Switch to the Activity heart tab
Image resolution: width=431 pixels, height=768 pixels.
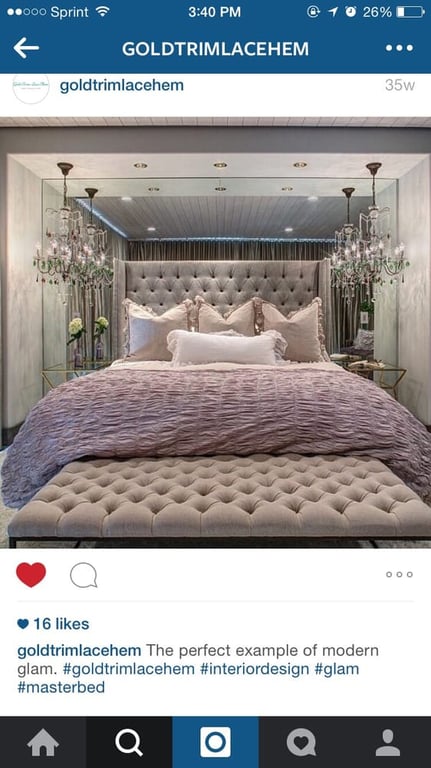pyautogui.click(x=302, y=743)
